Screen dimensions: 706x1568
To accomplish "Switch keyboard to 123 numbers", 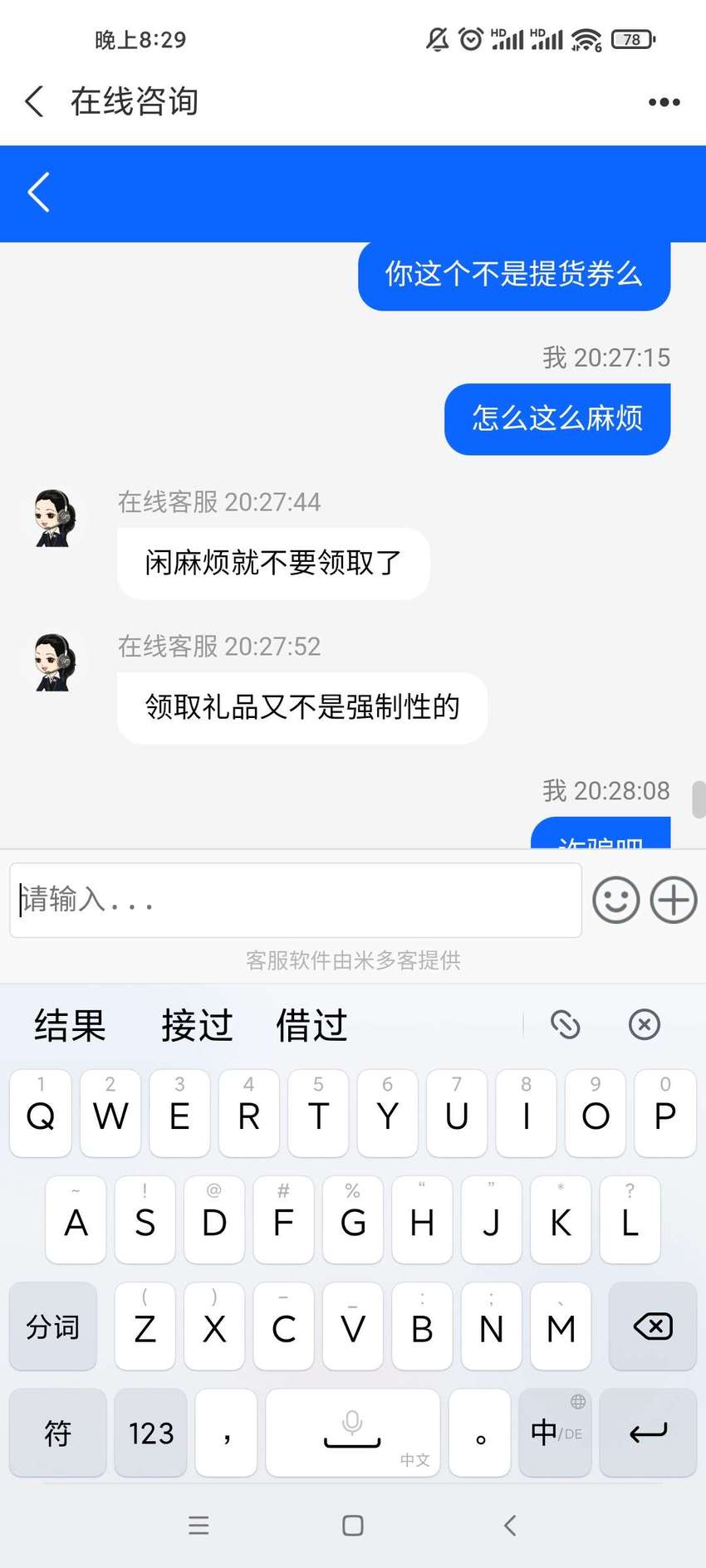I will 150,1433.
